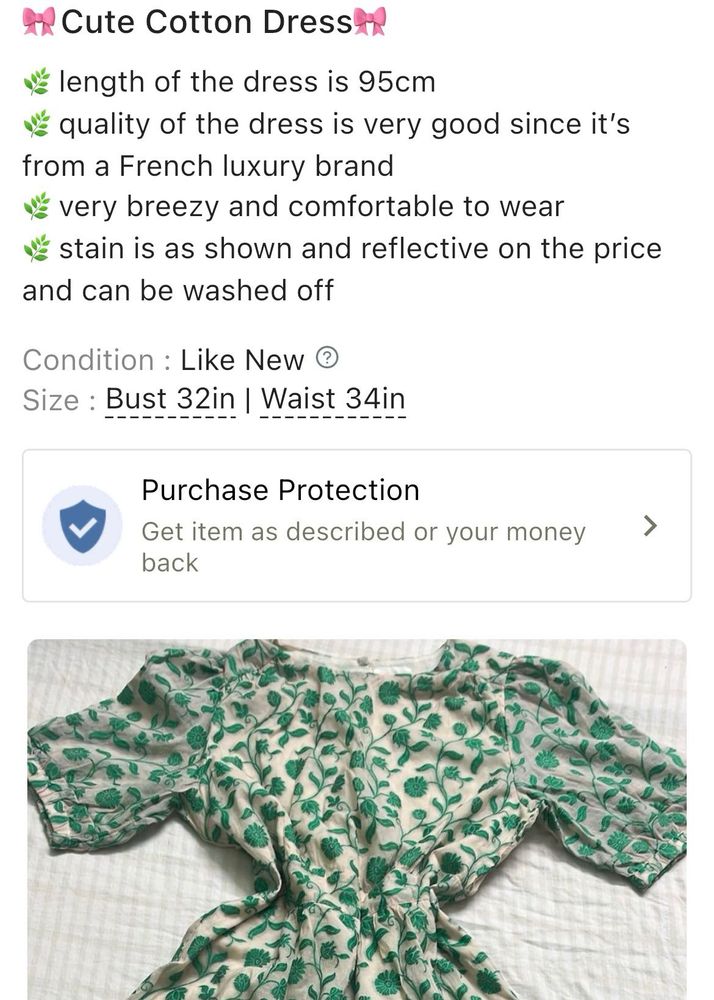Open the green floral dress photo
Image resolution: width=714 pixels, height=1000 pixels.
357,820
